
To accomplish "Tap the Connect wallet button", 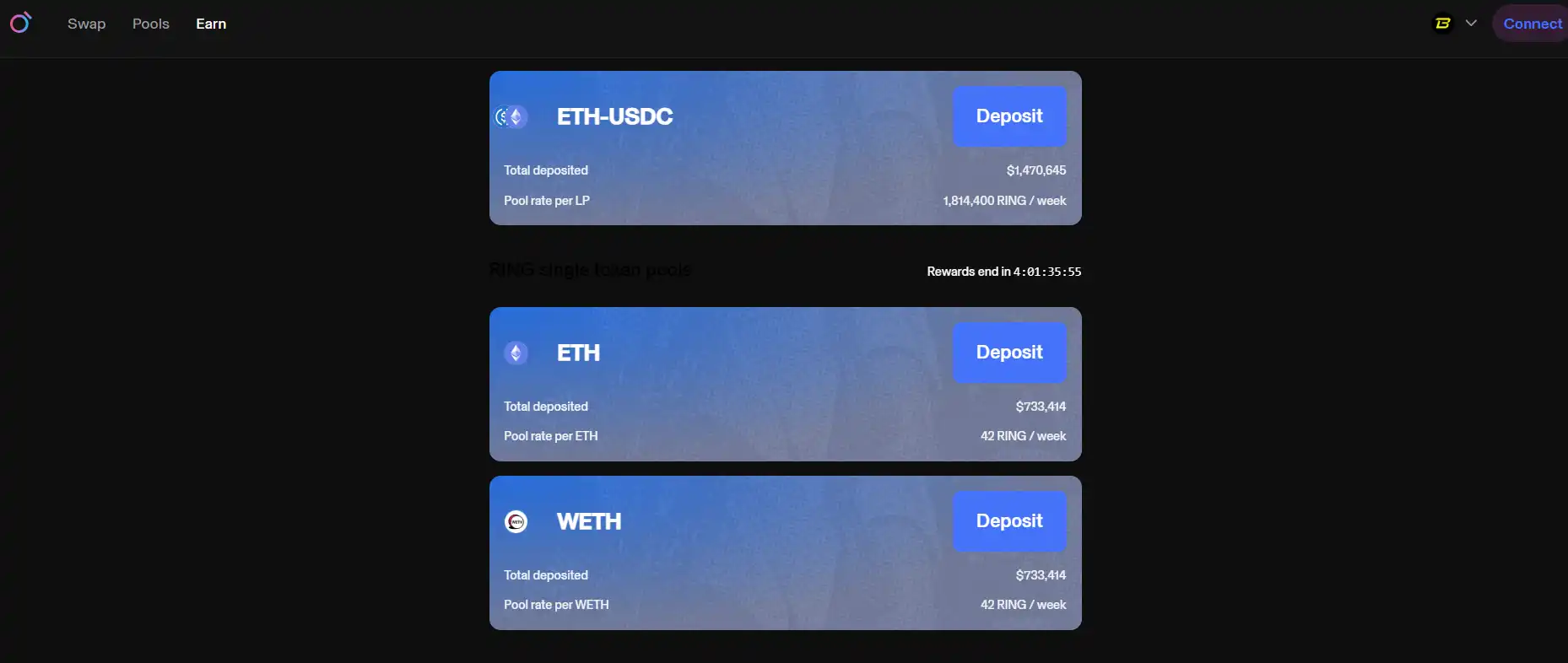I will pos(1531,24).
